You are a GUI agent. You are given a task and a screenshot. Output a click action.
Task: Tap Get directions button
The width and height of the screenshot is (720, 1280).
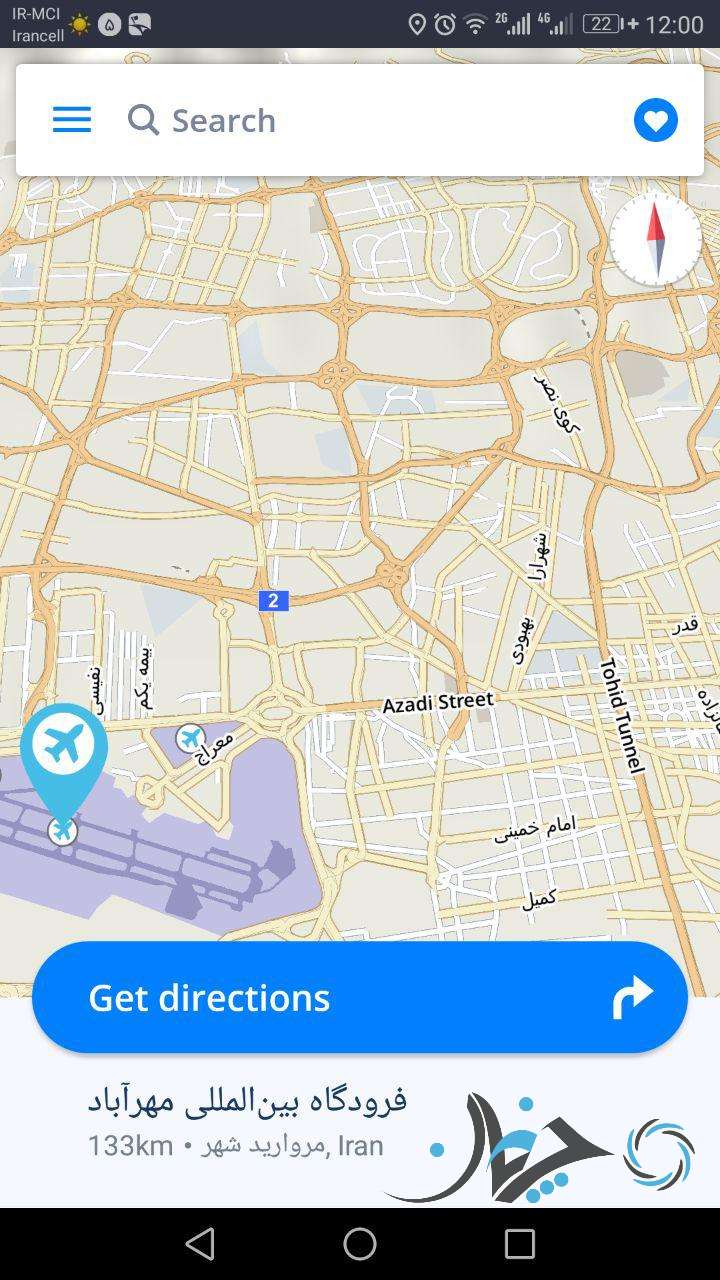pyautogui.click(x=360, y=997)
